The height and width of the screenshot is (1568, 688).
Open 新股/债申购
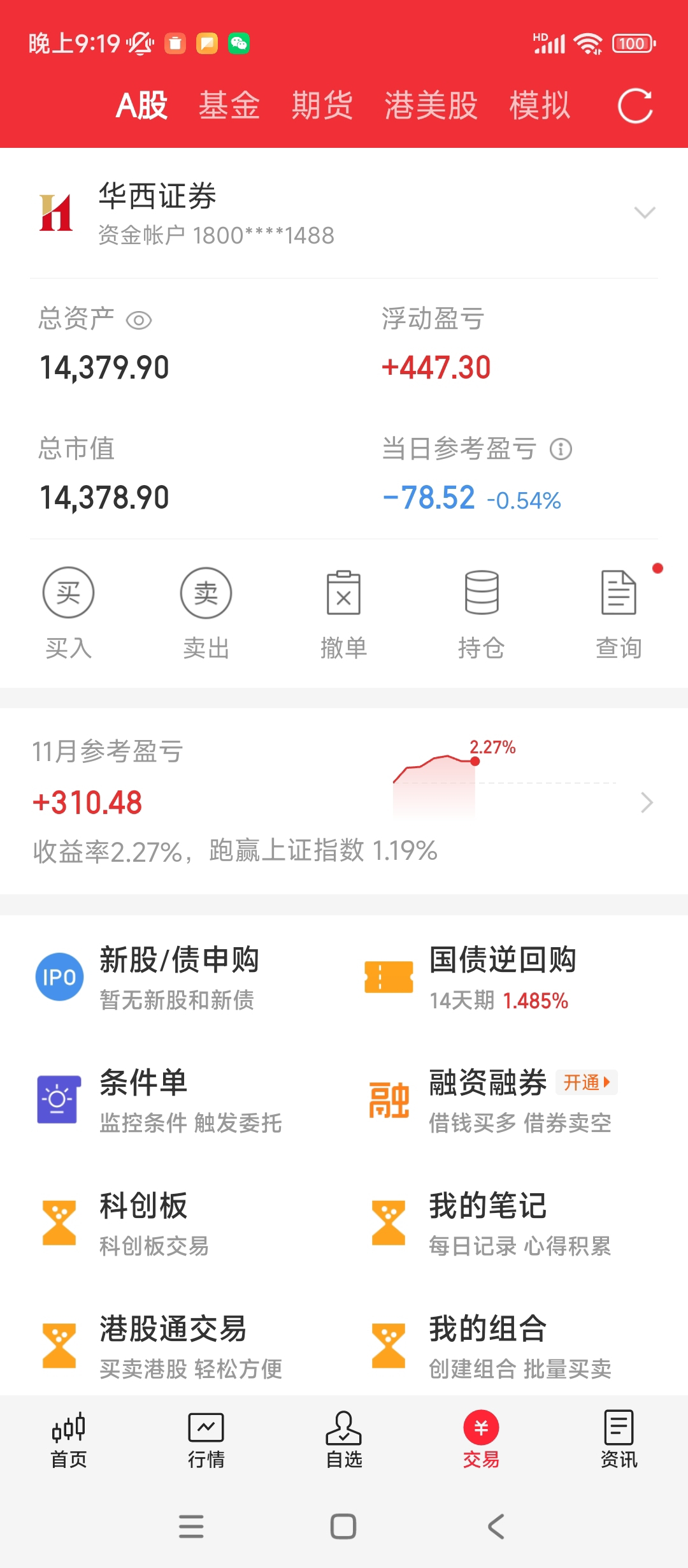(x=178, y=977)
